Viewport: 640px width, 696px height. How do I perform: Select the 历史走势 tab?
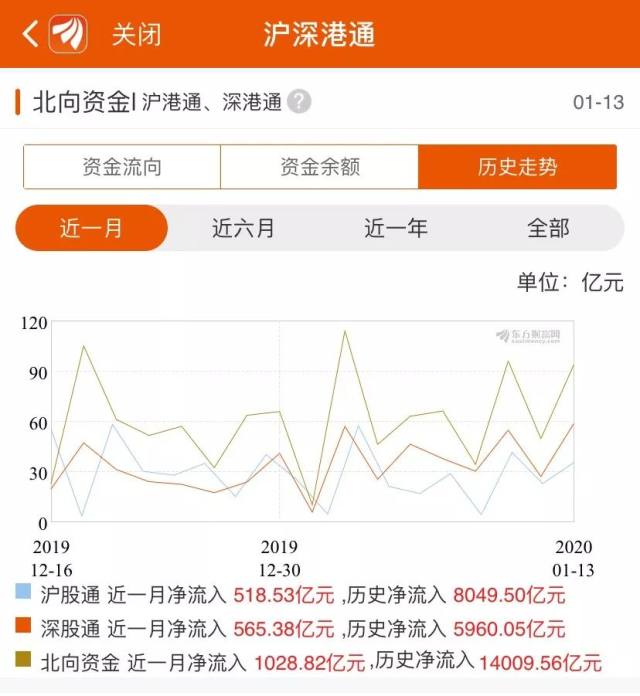(x=517, y=167)
